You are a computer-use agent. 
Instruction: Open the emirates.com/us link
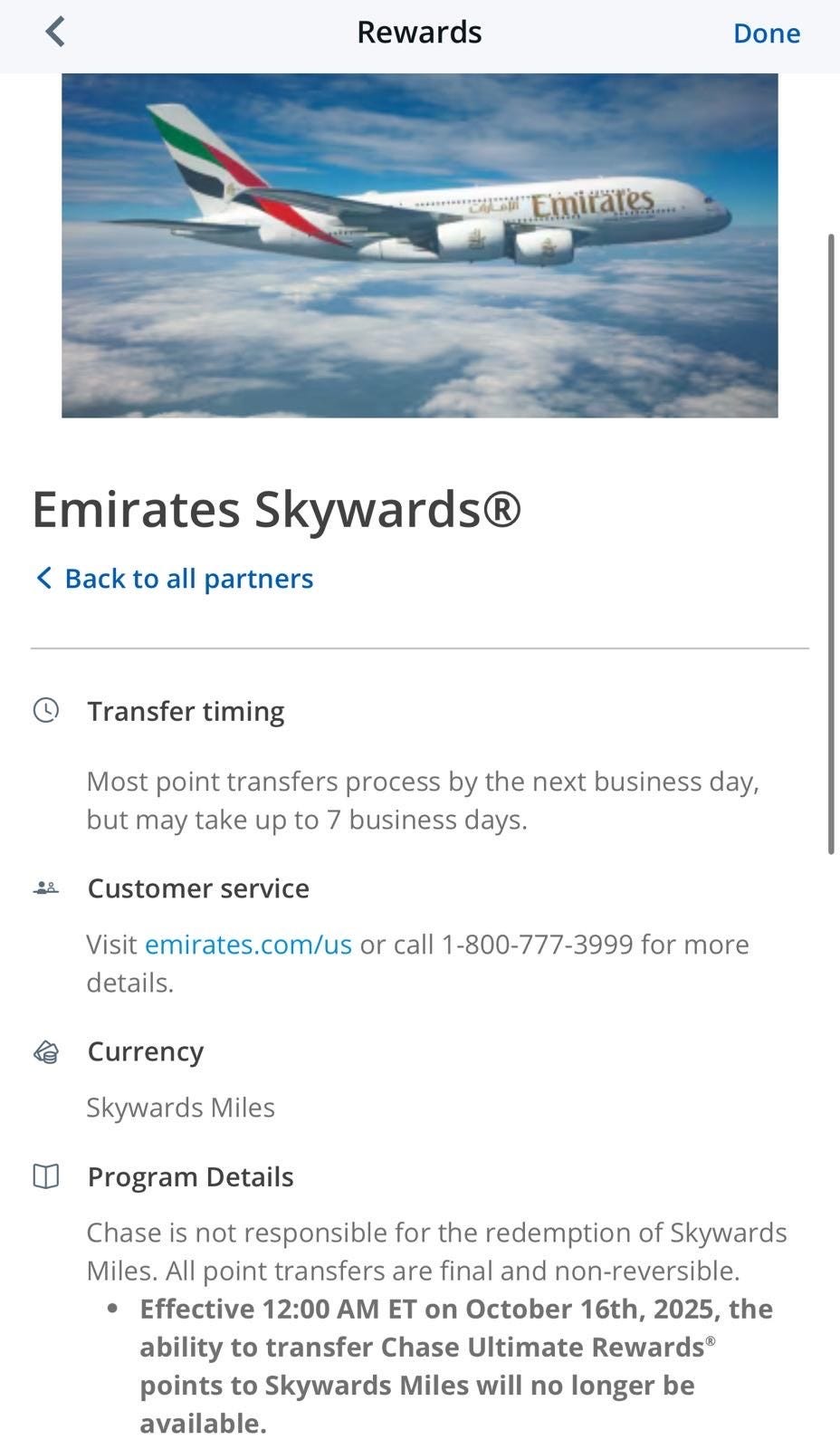[x=248, y=945]
